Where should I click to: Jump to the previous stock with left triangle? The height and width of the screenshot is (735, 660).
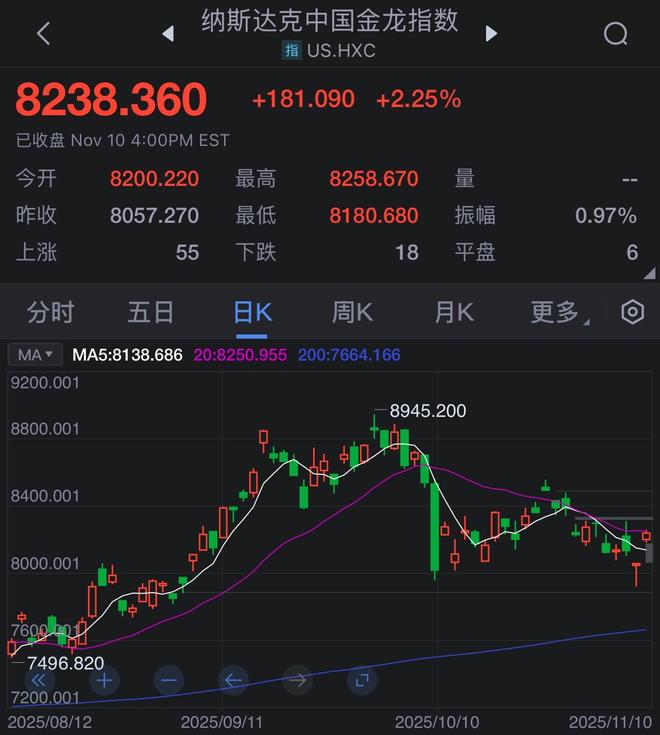168,34
